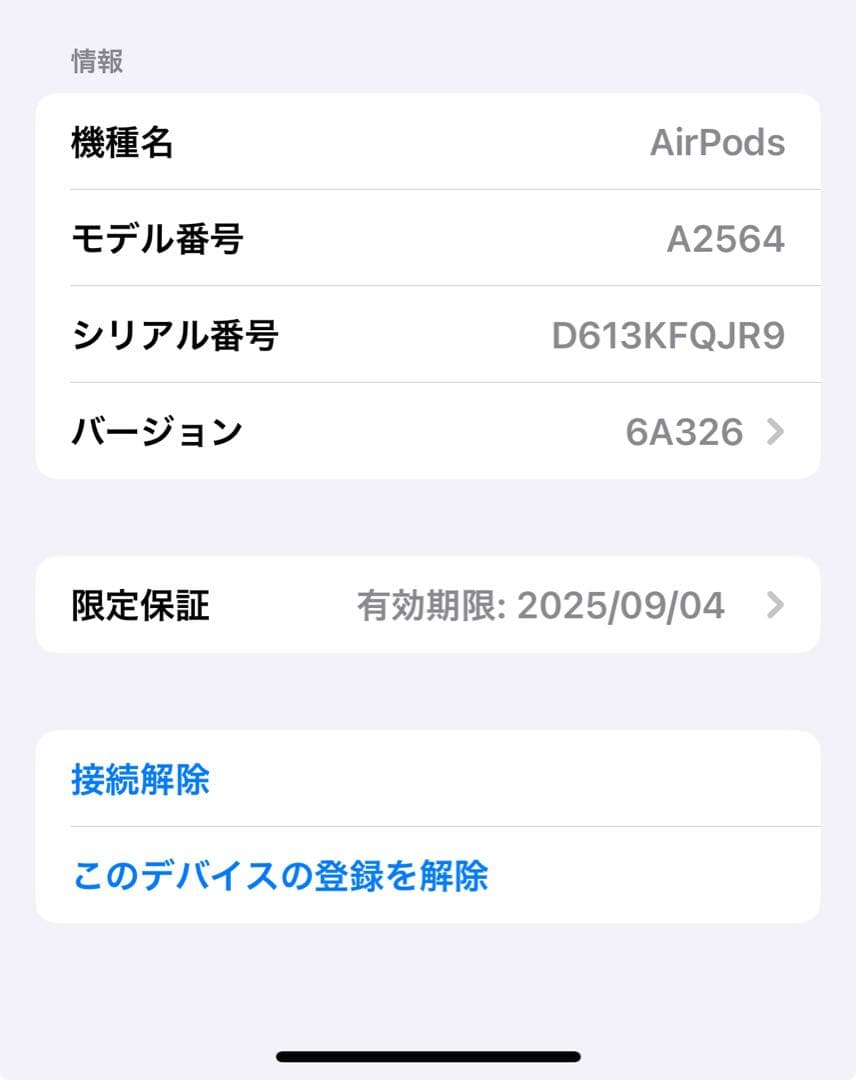Select the 限定保証 label text
This screenshot has height=1080, width=857.
coord(139,604)
